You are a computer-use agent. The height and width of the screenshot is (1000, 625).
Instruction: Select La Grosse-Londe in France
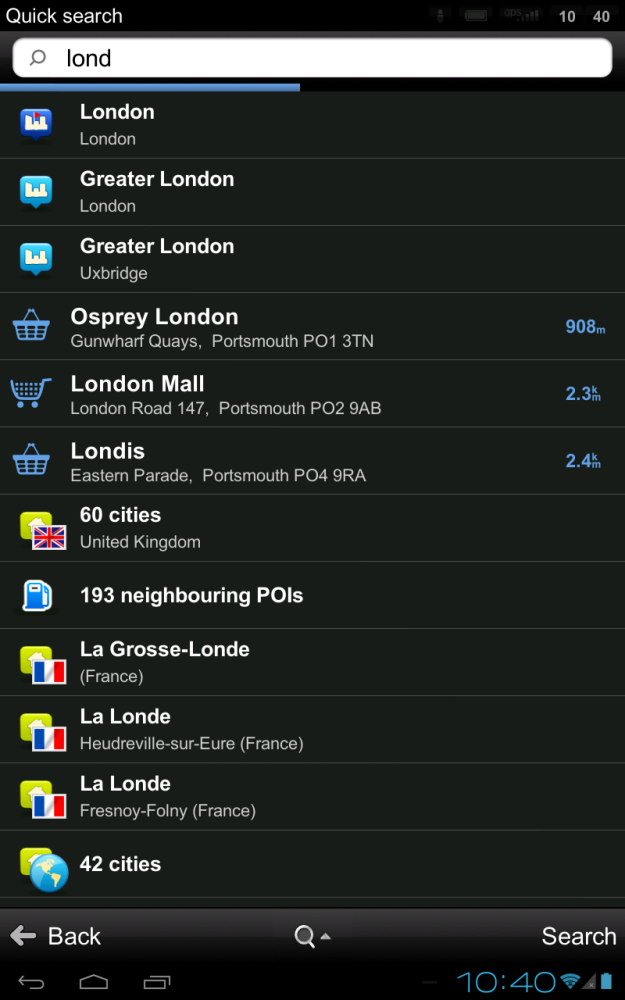coord(312,662)
